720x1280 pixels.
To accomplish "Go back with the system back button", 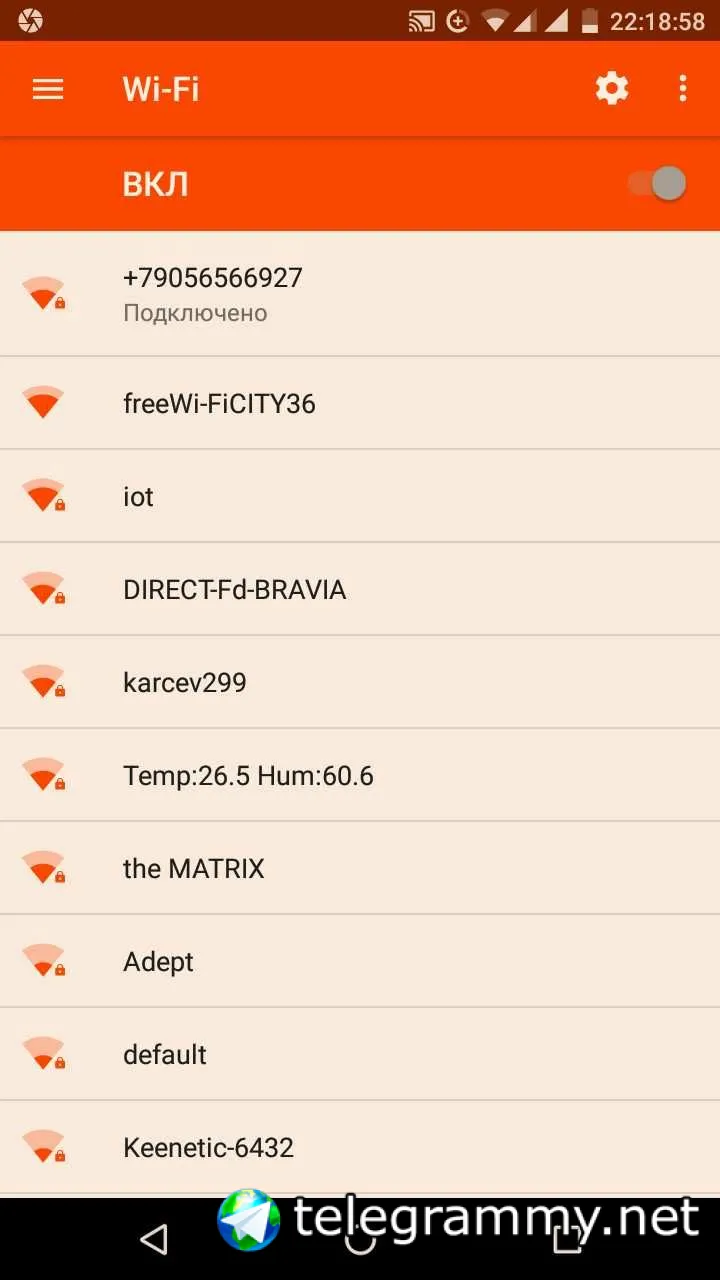I will point(153,1240).
